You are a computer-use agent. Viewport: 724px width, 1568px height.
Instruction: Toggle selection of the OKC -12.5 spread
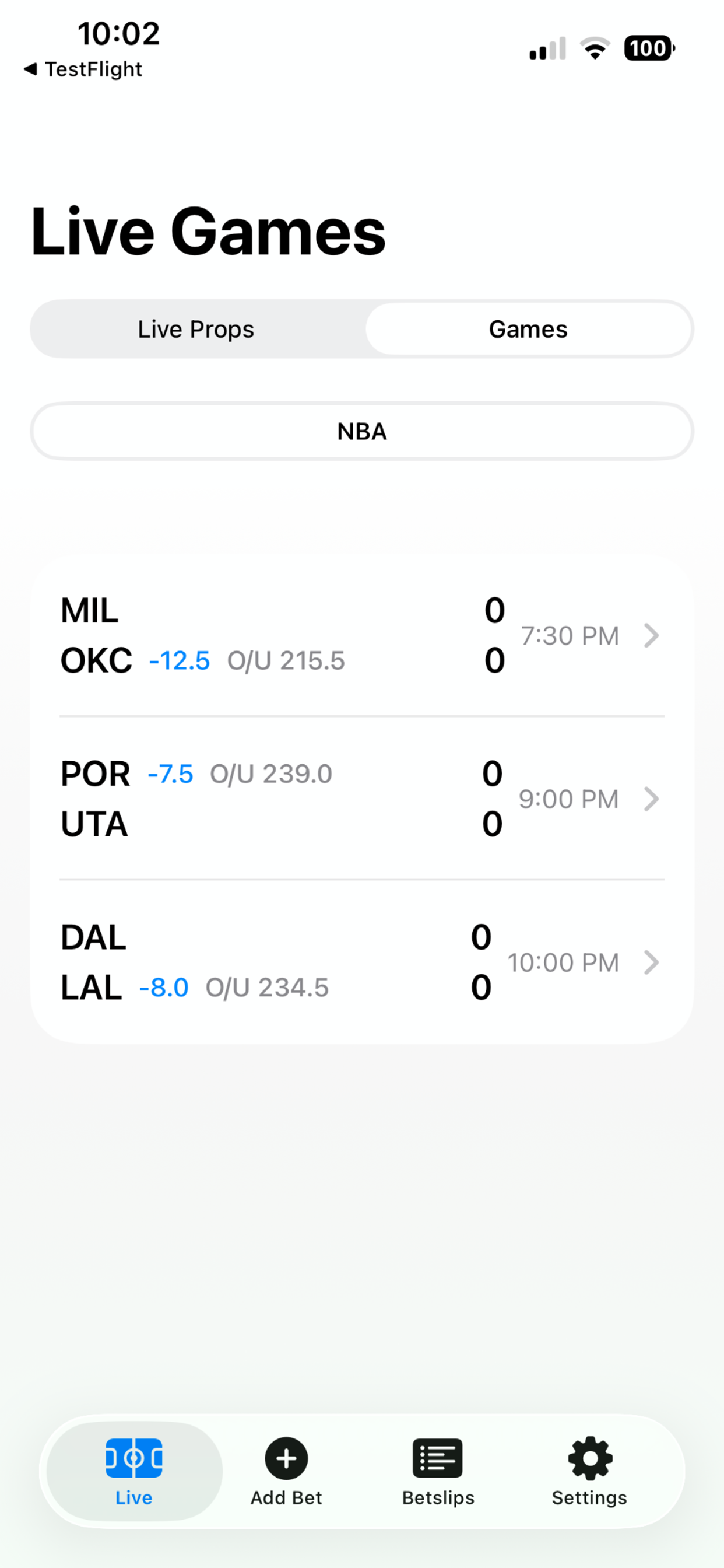coord(178,660)
